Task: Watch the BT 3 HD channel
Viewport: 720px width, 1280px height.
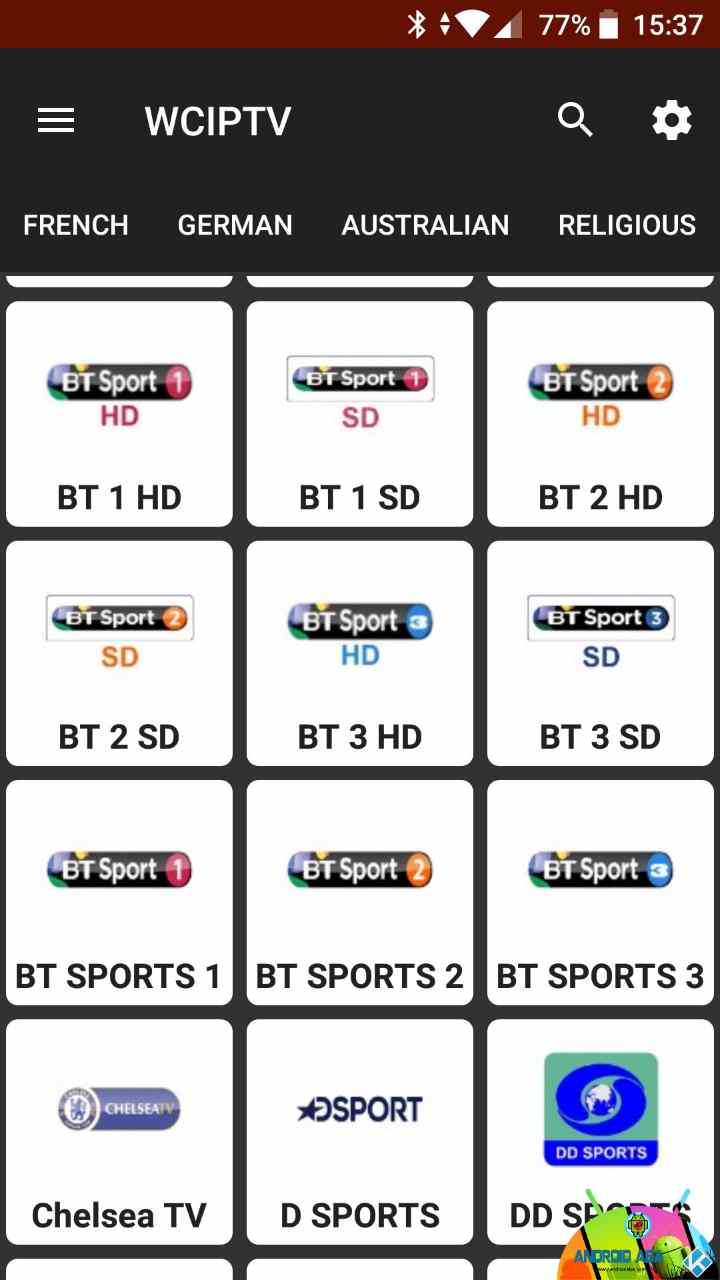Action: pyautogui.click(x=360, y=654)
